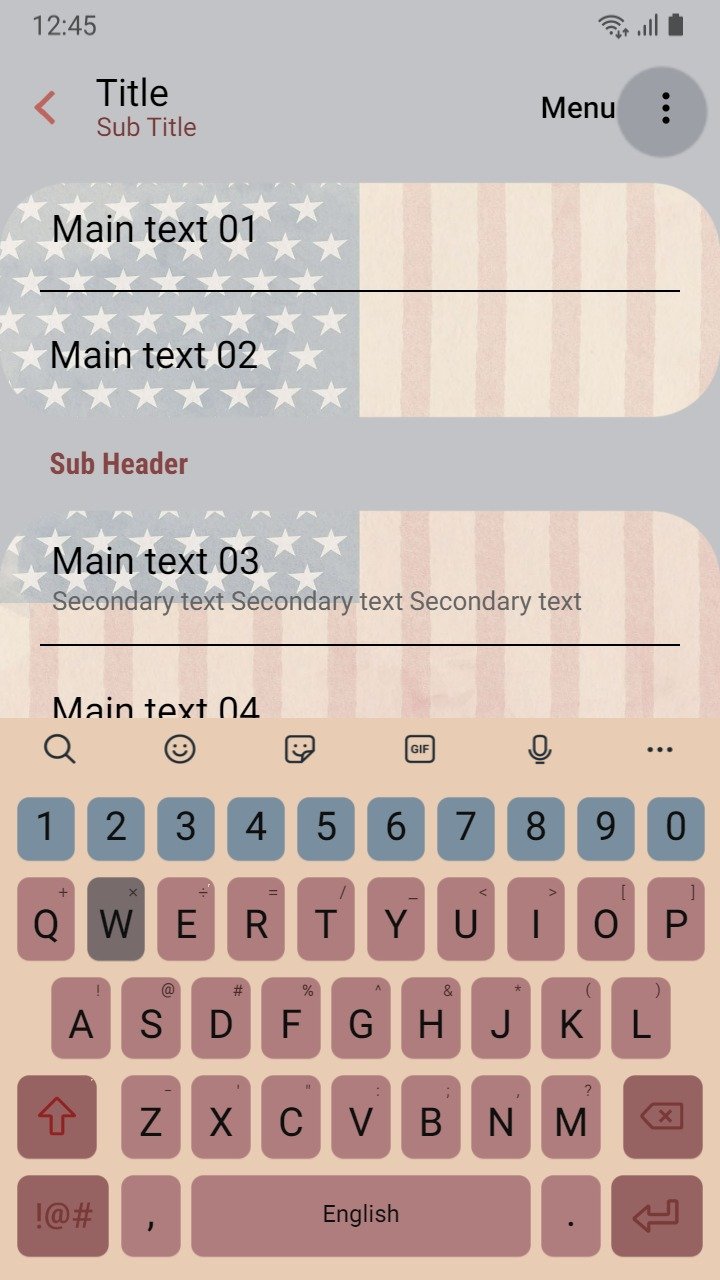Tap the enter key
720x1280 pixels.
(657, 1215)
